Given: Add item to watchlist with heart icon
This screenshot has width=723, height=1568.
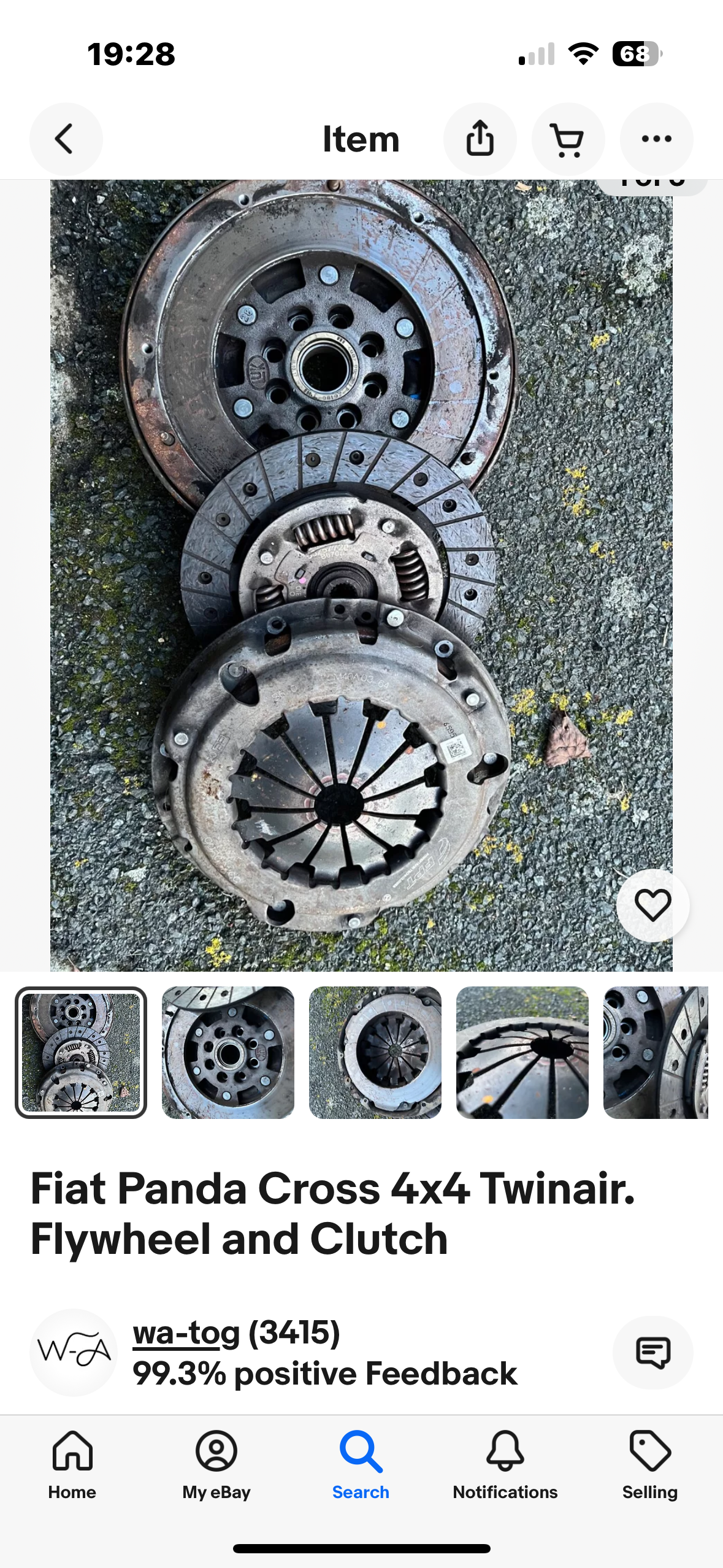Looking at the screenshot, I should tap(652, 905).
